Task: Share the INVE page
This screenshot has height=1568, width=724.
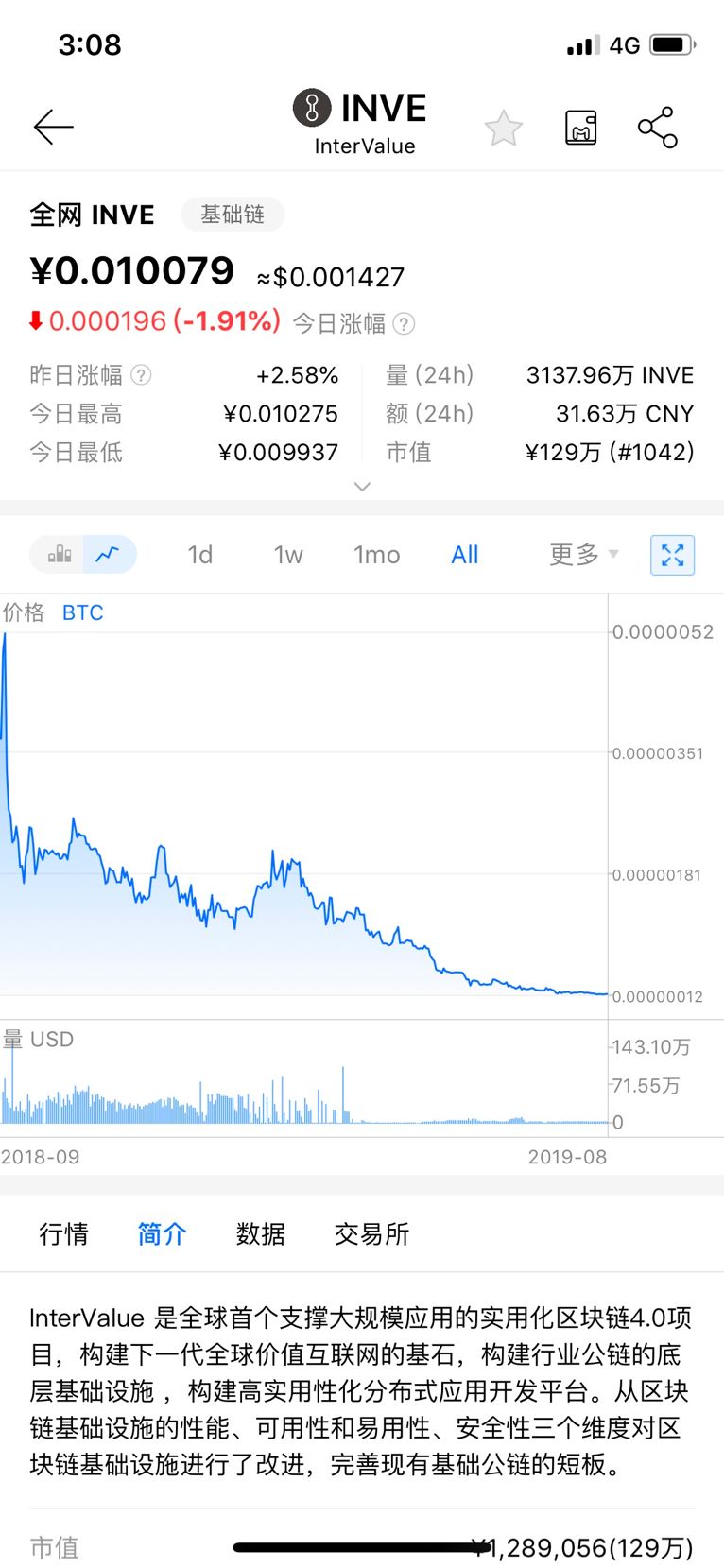Action: click(658, 128)
